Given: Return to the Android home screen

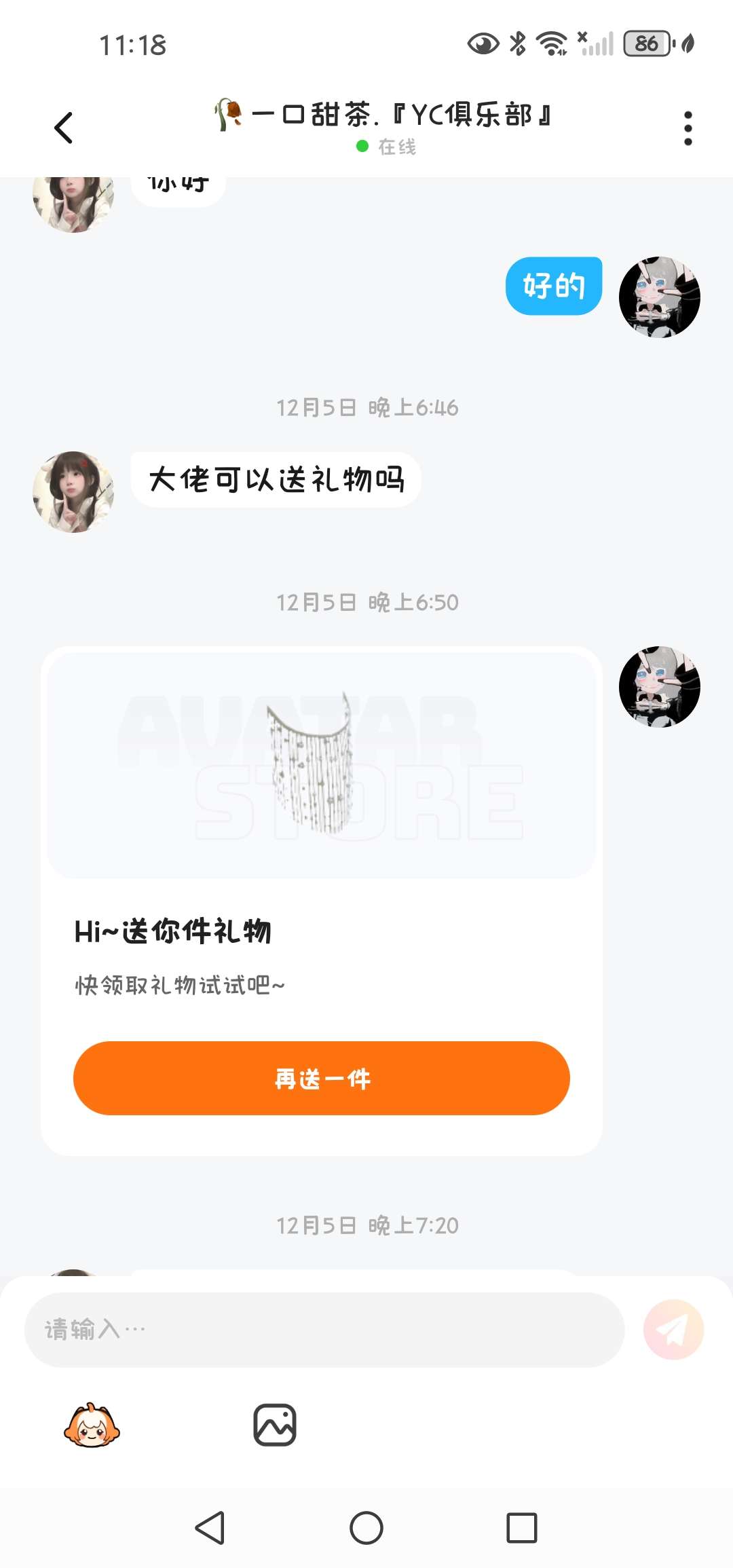Looking at the screenshot, I should pos(366,1528).
